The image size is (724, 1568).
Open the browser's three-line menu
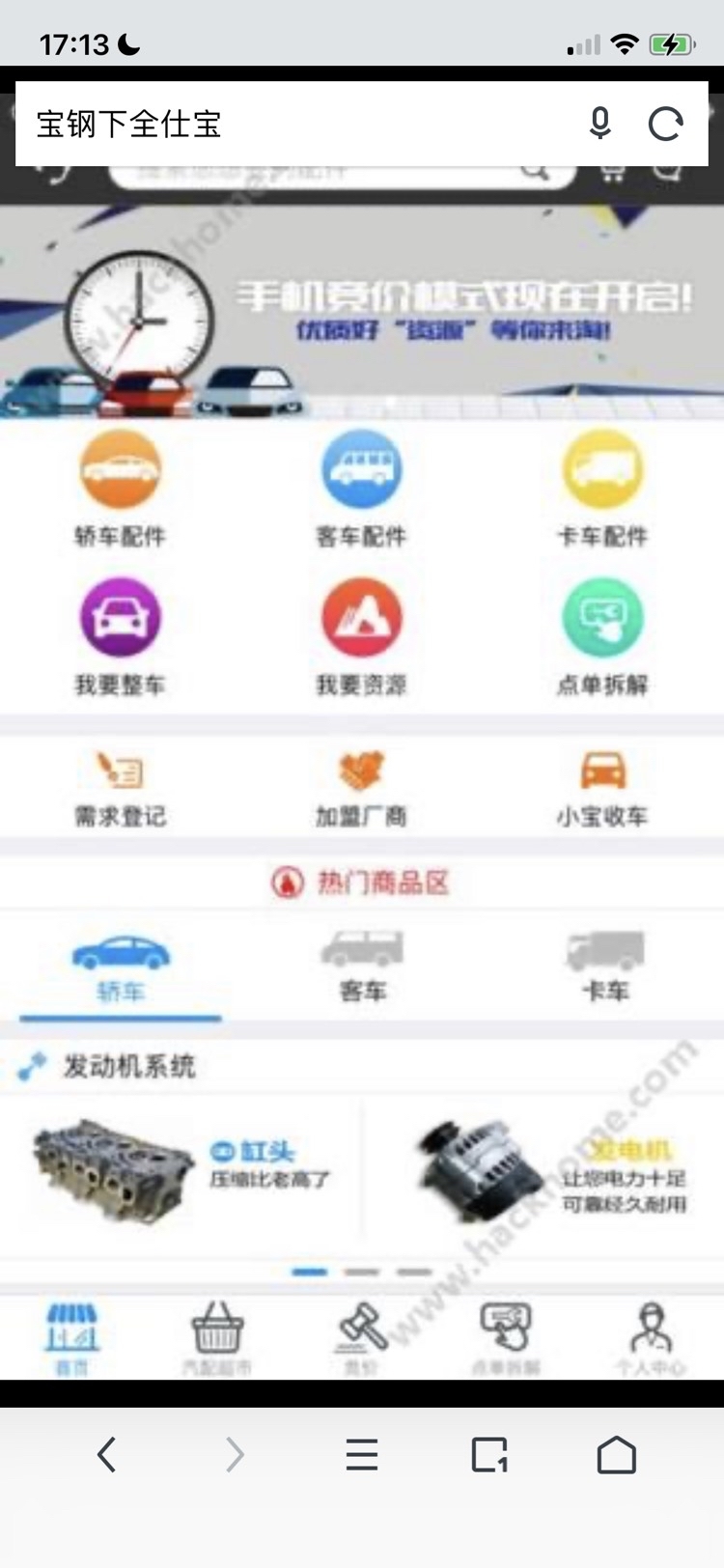click(362, 1454)
